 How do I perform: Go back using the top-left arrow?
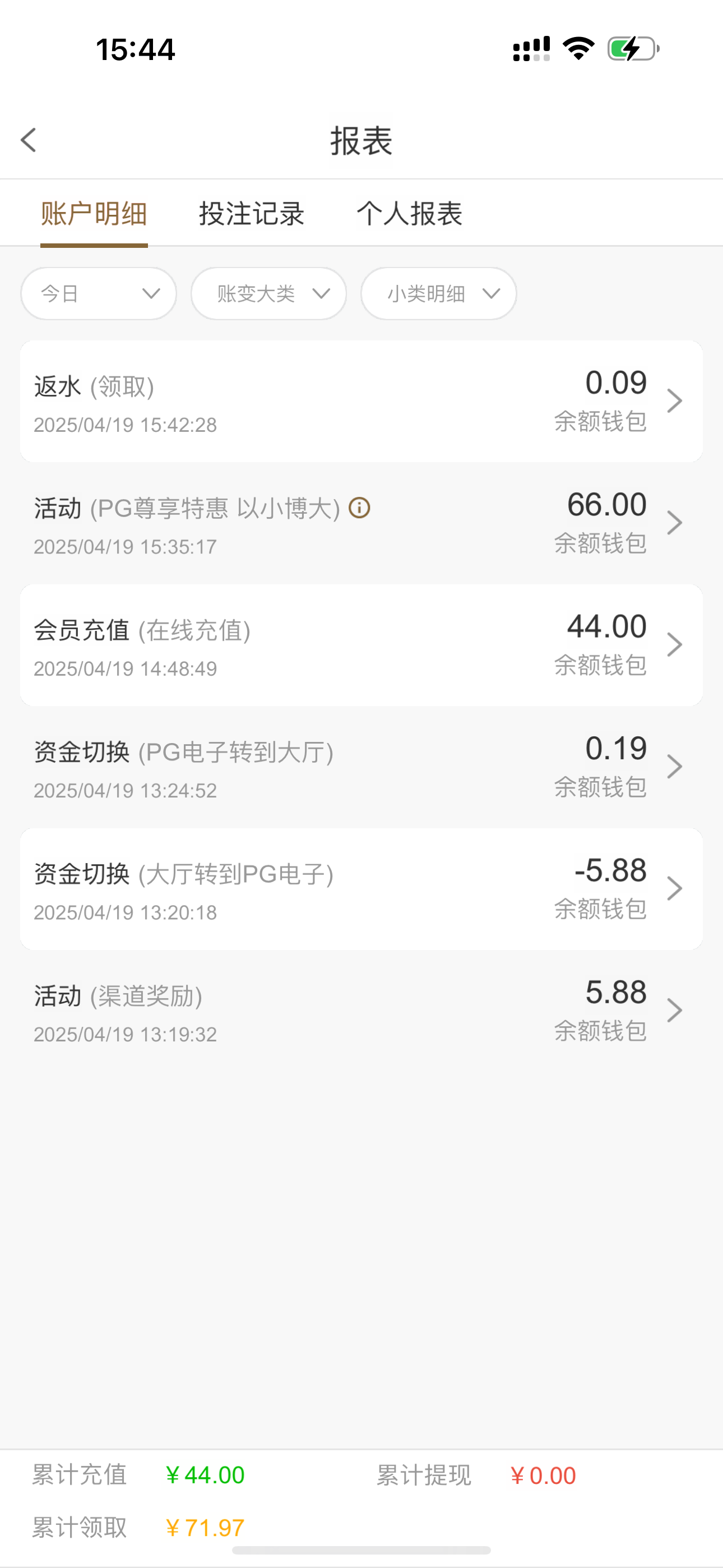pyautogui.click(x=29, y=140)
